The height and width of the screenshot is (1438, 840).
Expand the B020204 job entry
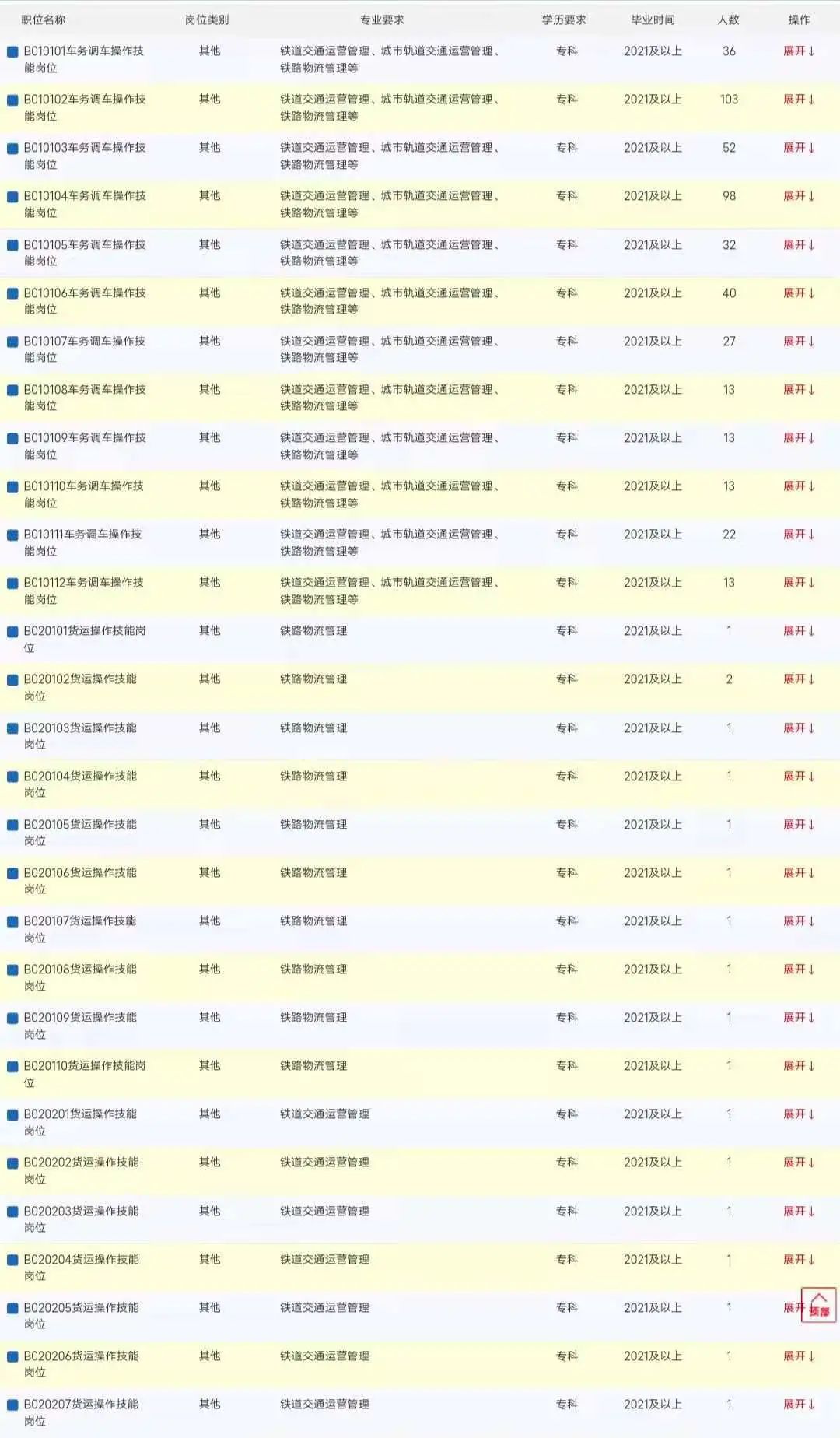(x=799, y=1260)
